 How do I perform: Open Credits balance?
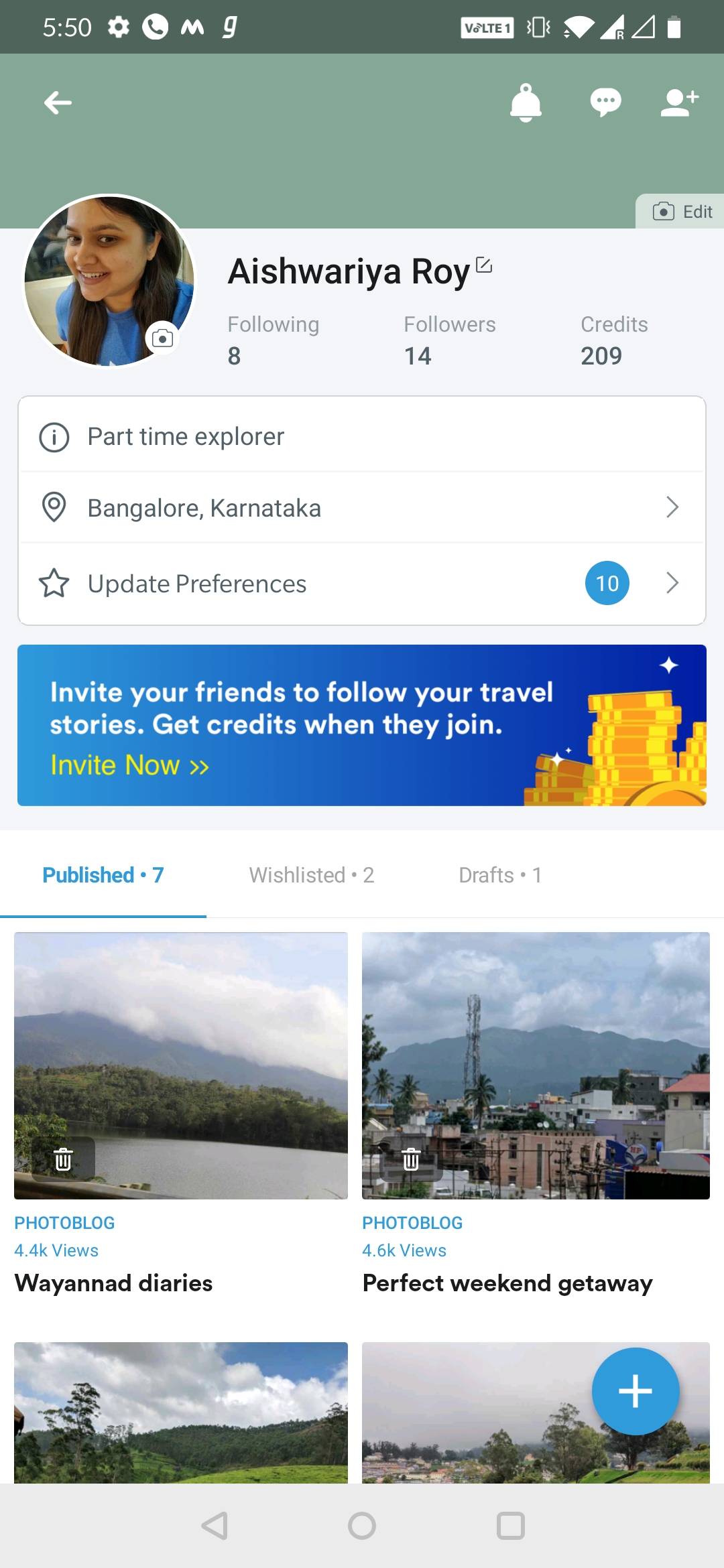[613, 340]
